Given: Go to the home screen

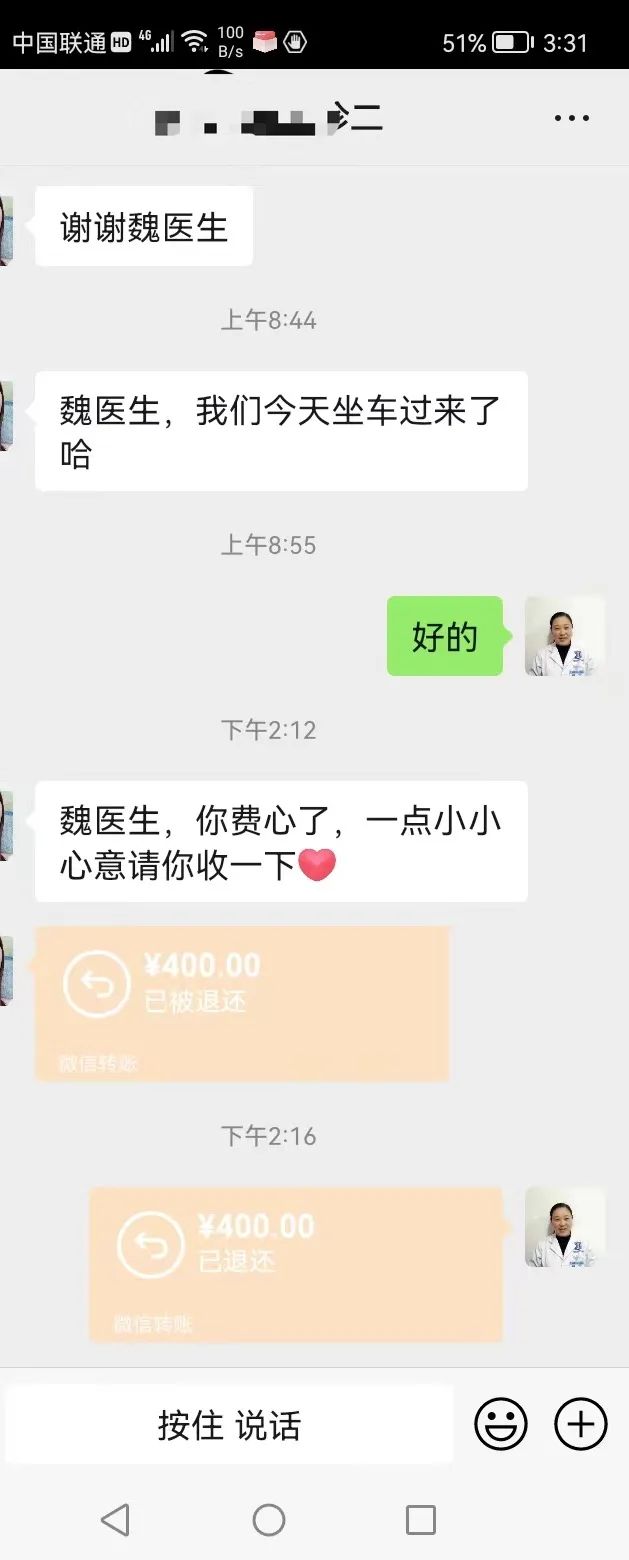Looking at the screenshot, I should coord(268,1520).
